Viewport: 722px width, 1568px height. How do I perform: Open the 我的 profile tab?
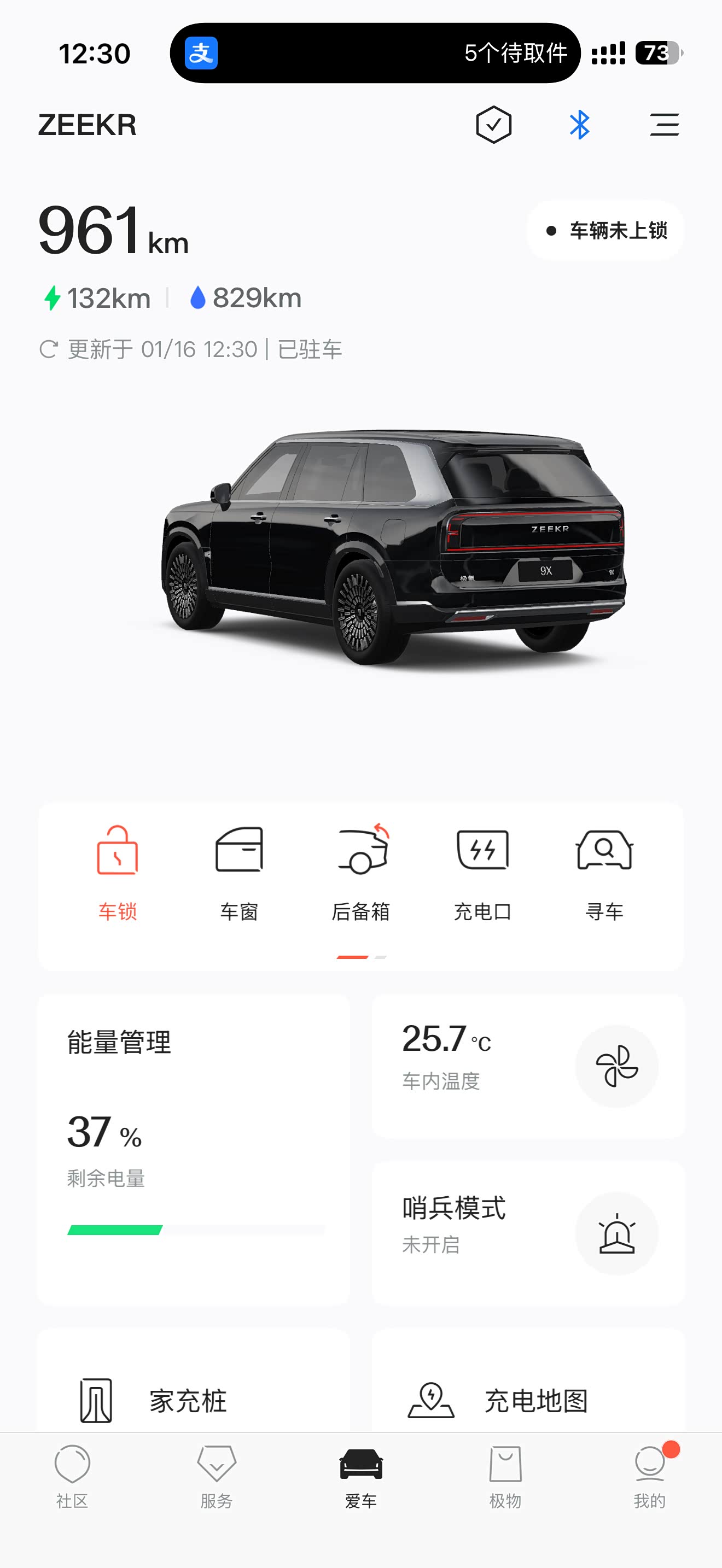coord(650,1476)
